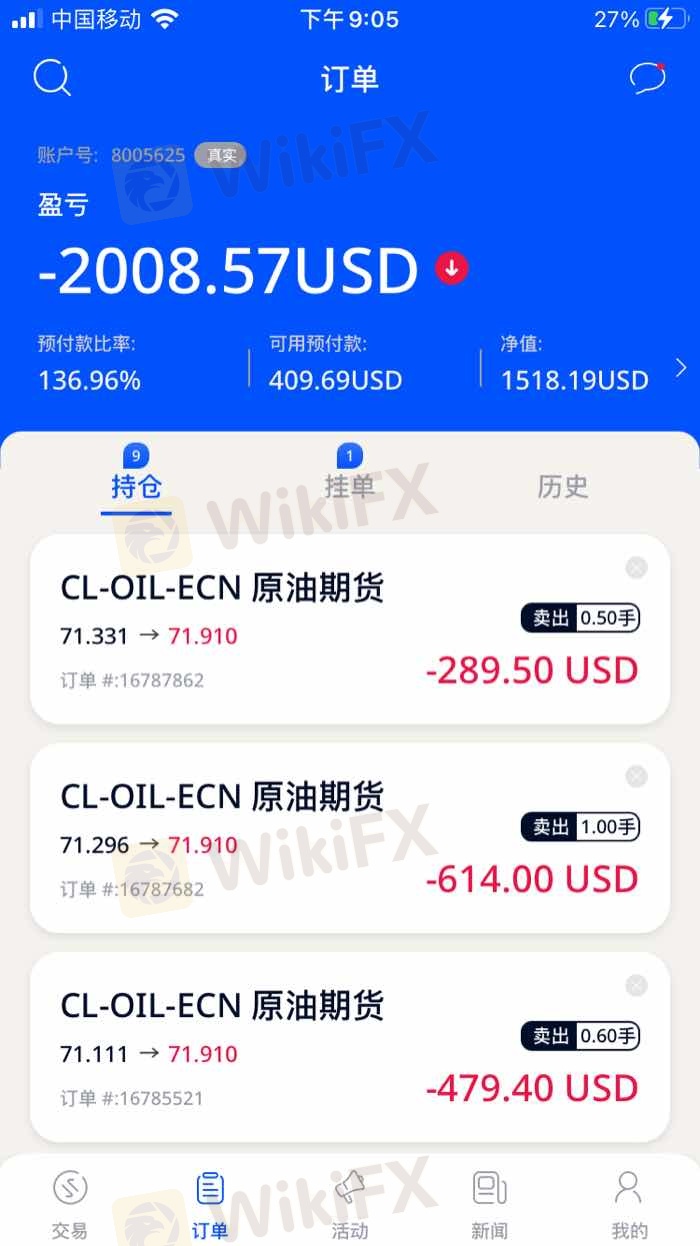Switch to the 挂单 tab
Image resolution: width=700 pixels, height=1246 pixels.
(349, 486)
